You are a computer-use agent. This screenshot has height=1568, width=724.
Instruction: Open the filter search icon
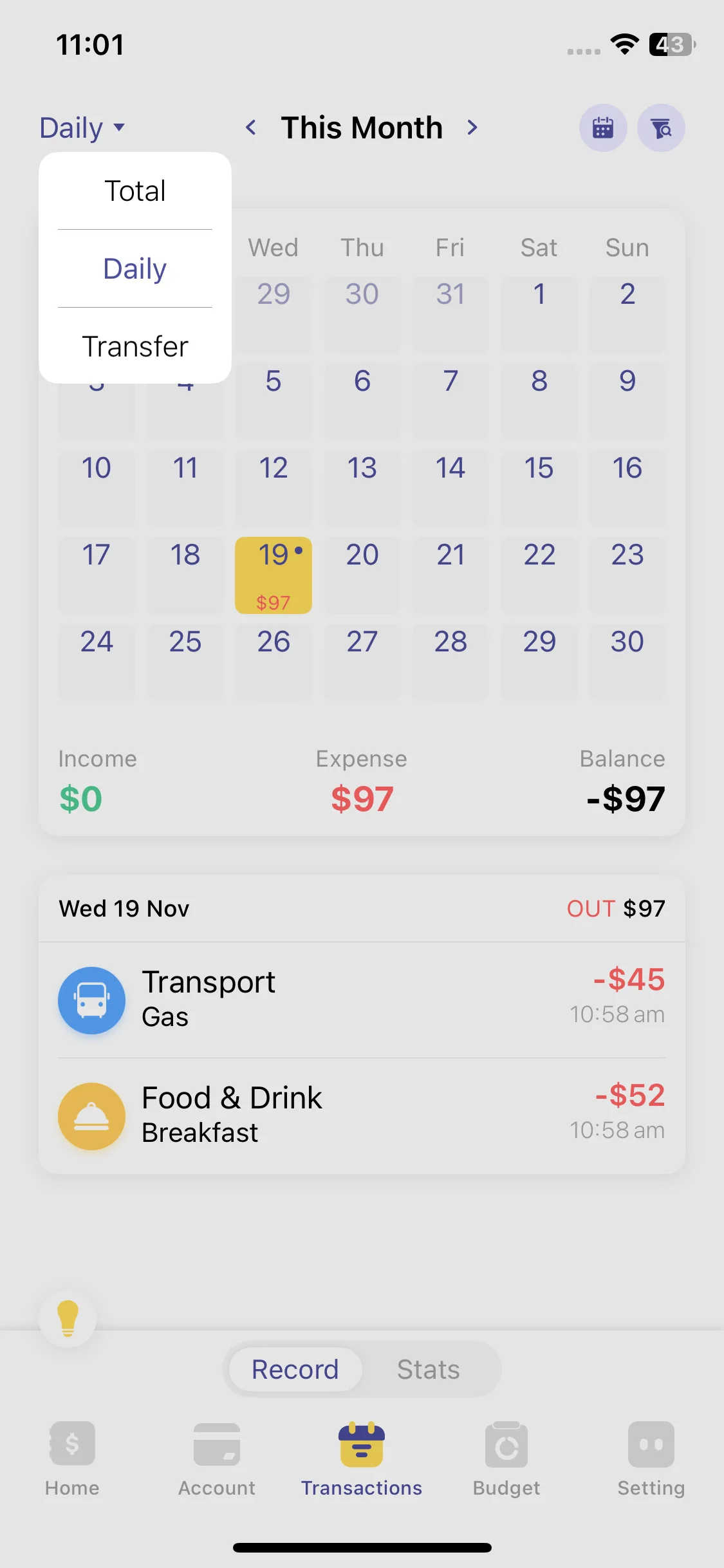pyautogui.click(x=661, y=127)
